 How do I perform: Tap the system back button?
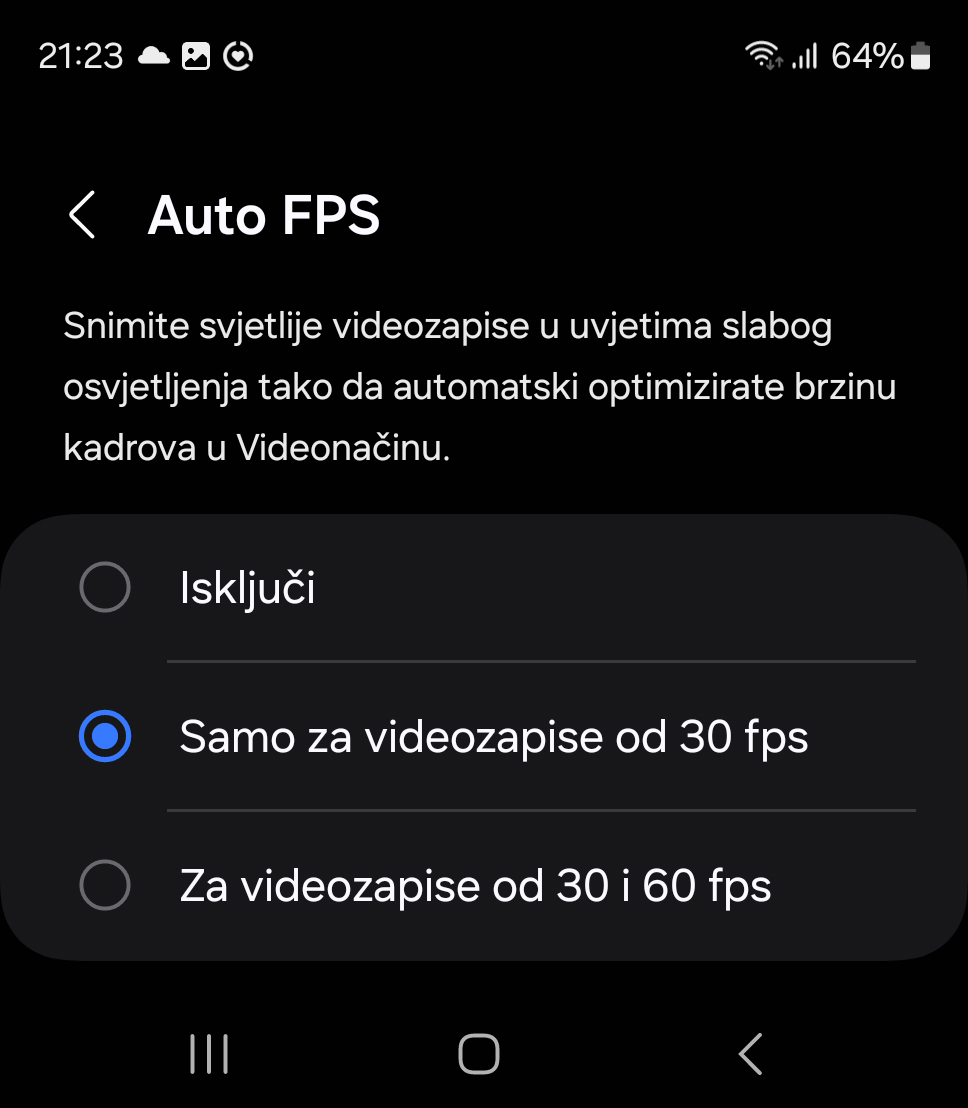(750, 1054)
